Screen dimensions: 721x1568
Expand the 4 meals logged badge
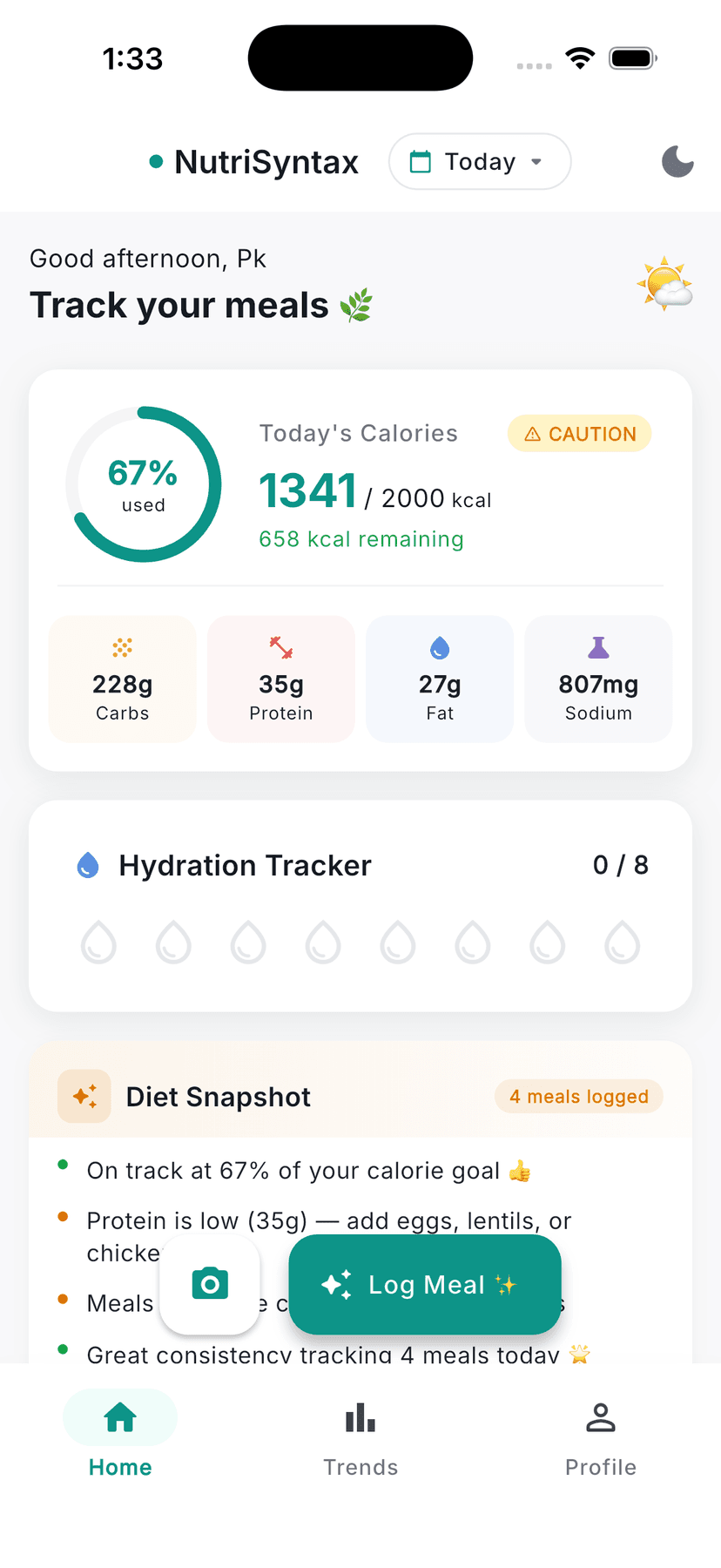point(578,1096)
